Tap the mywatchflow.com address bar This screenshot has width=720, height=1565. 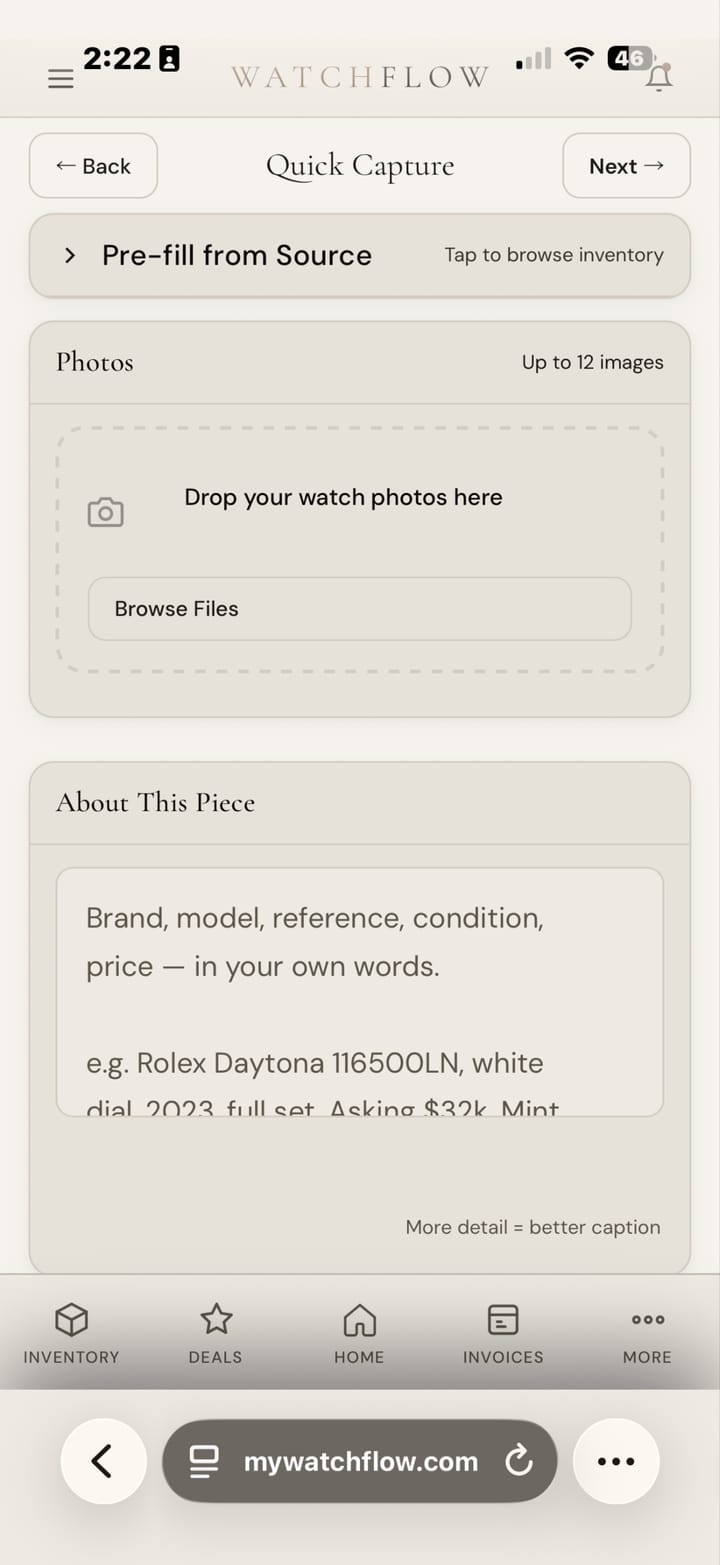359,1461
